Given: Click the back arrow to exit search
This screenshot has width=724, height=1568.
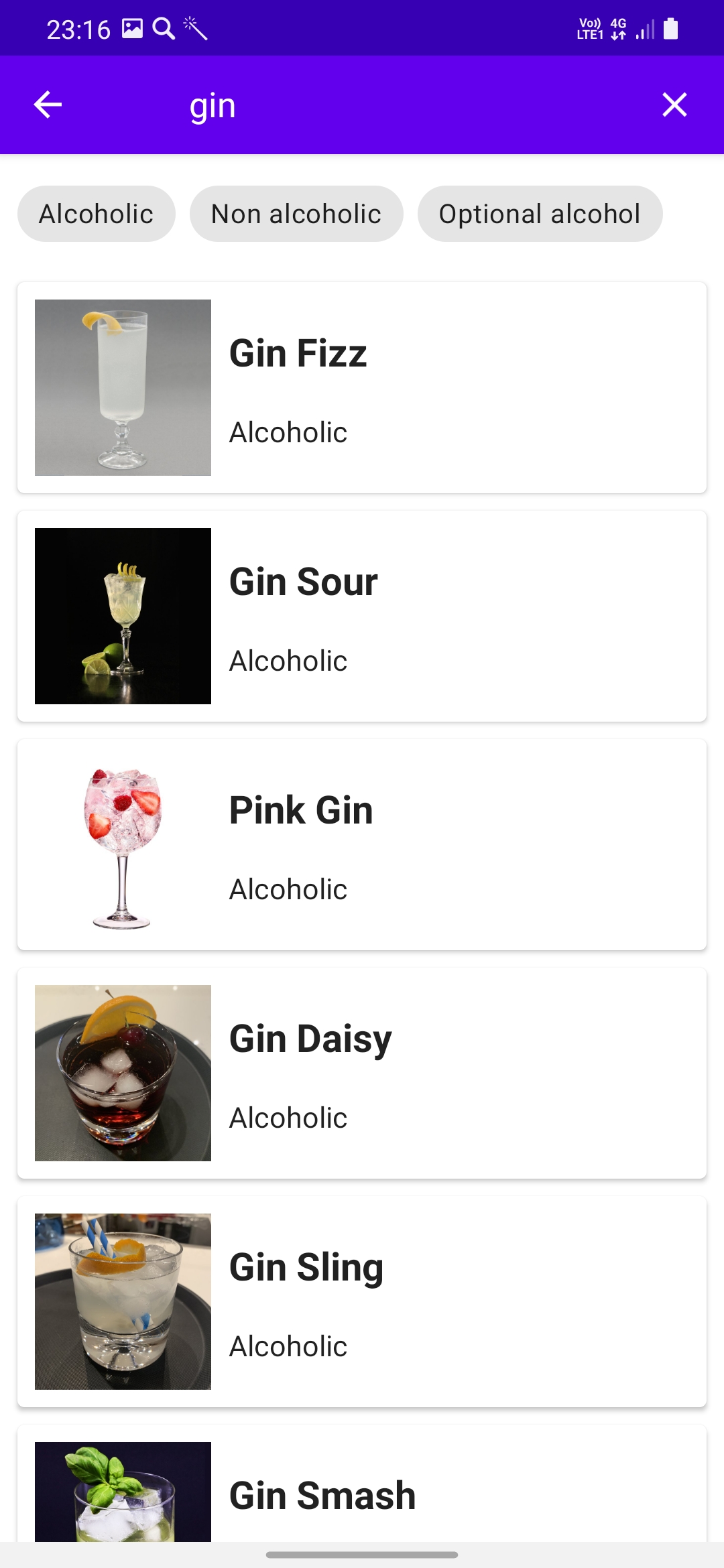Looking at the screenshot, I should point(48,104).
